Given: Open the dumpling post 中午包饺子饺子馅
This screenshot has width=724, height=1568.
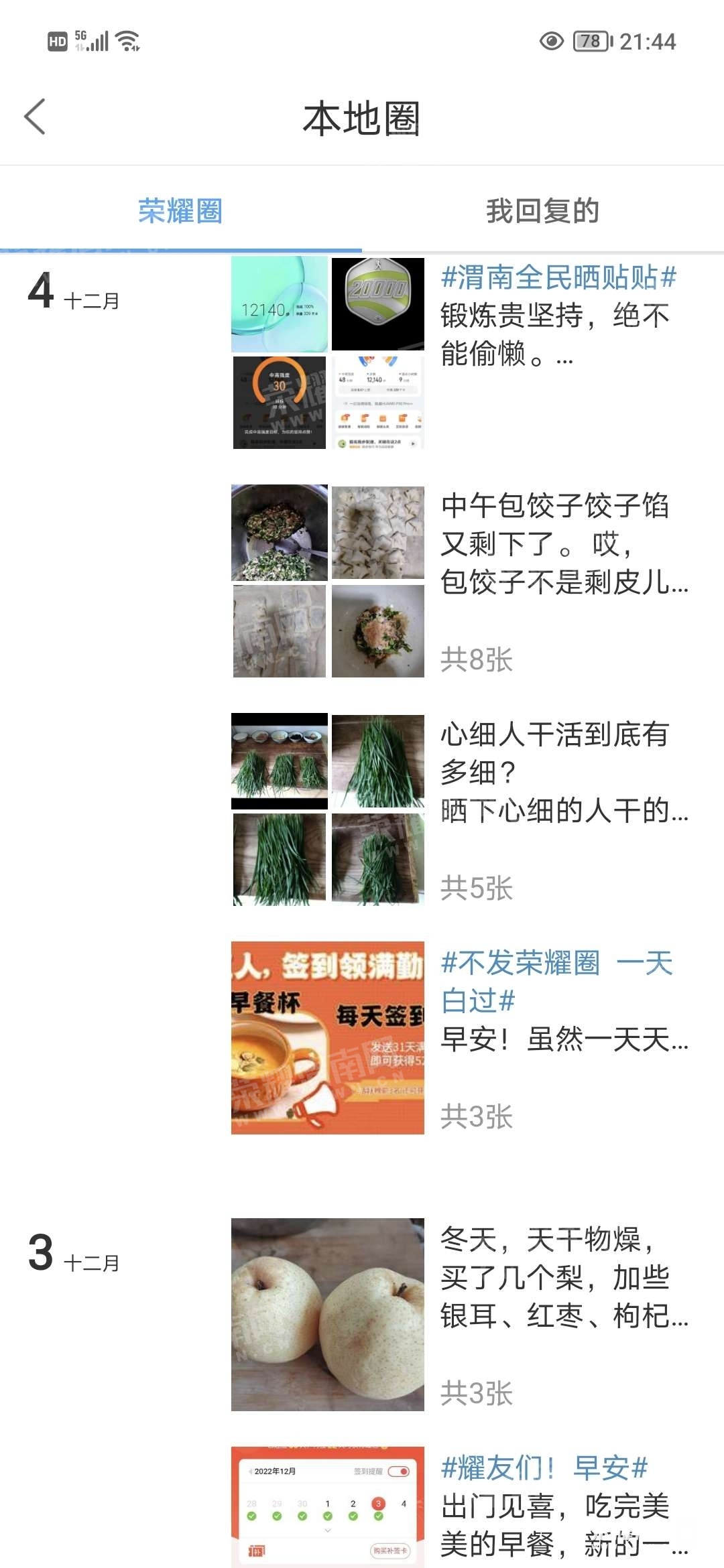Looking at the screenshot, I should coord(563,543).
